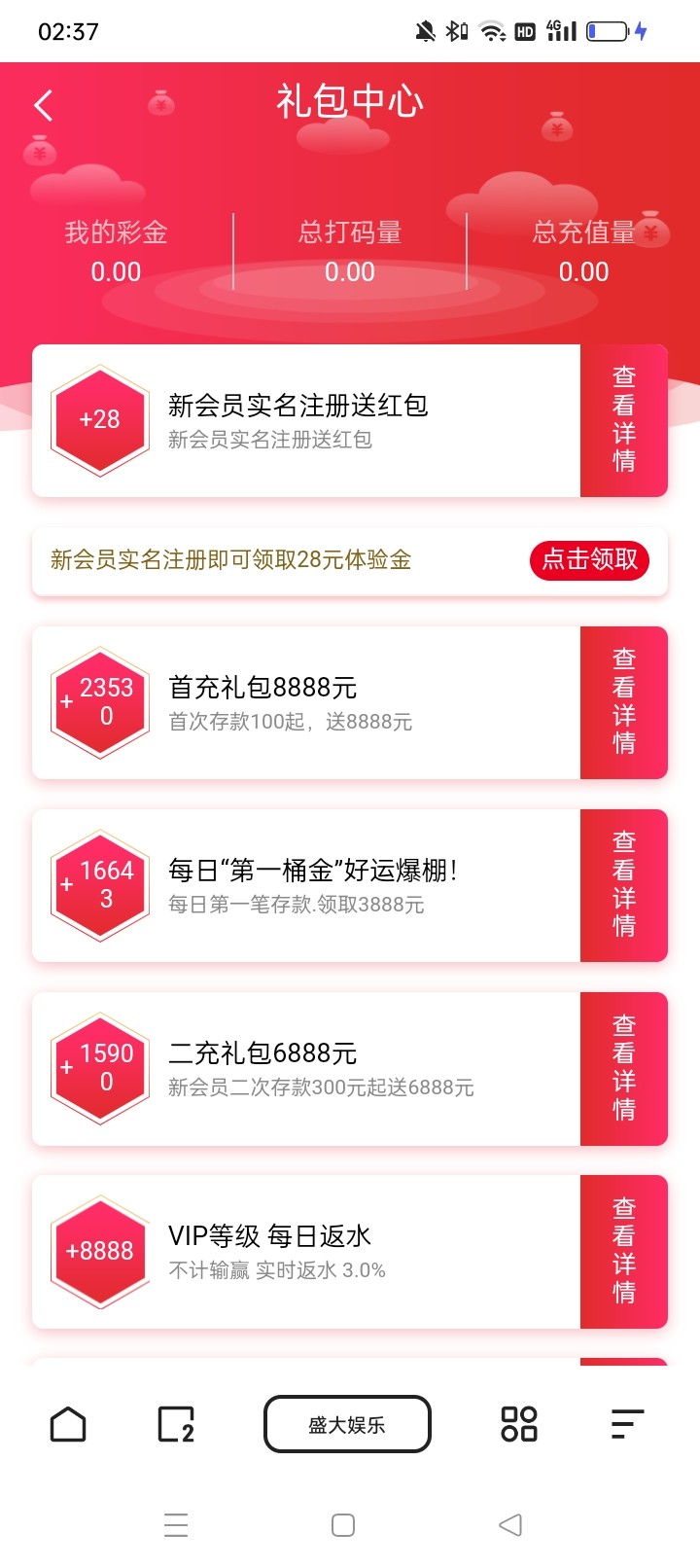Tap 点击领取 to claim the 28元 trial bonus
700x1568 pixels.
(x=589, y=559)
